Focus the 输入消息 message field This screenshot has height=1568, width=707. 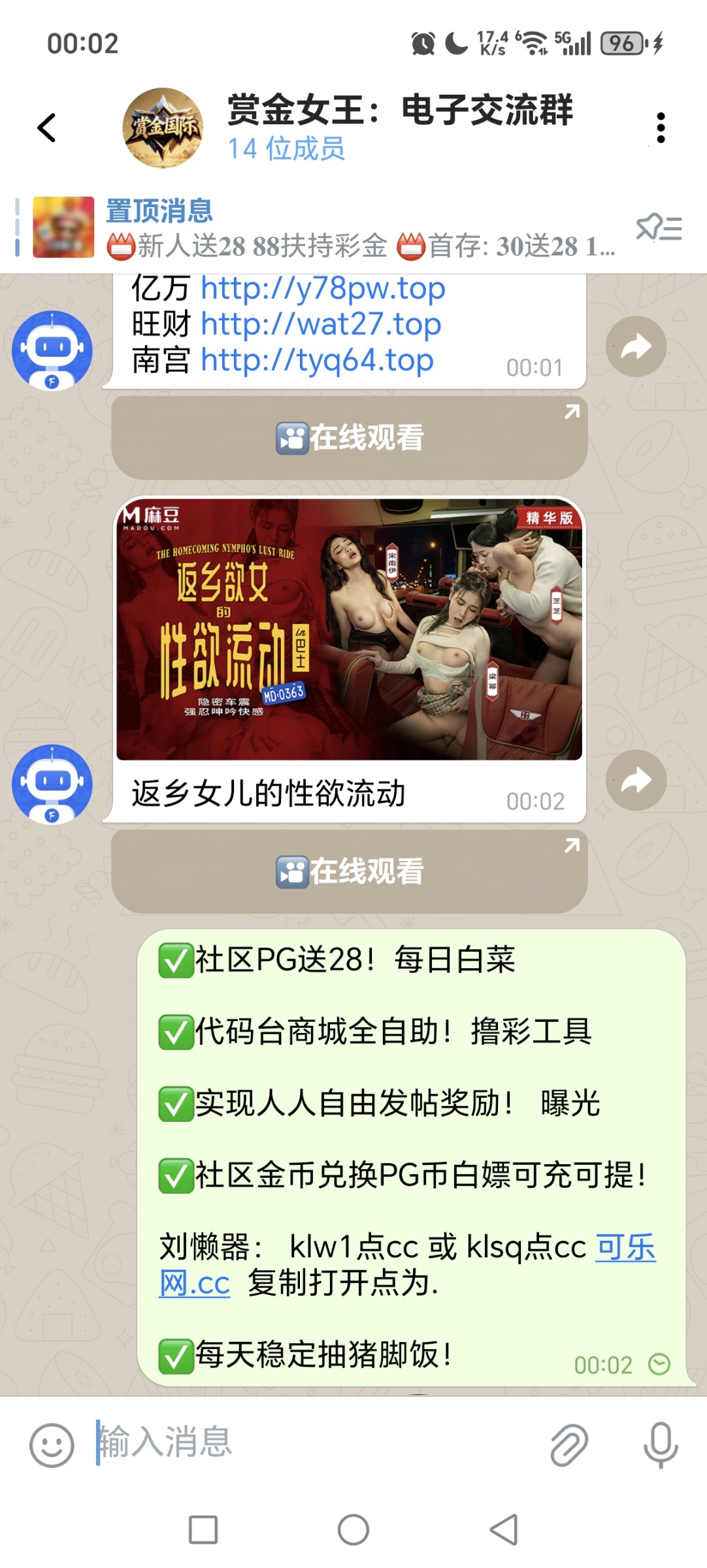point(314,1443)
